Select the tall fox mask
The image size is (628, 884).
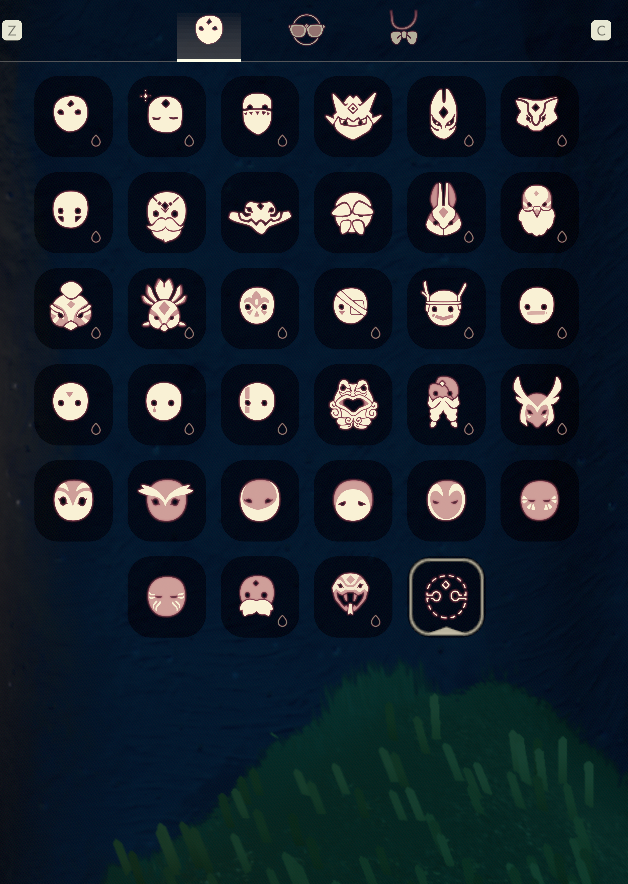[x=446, y=116]
